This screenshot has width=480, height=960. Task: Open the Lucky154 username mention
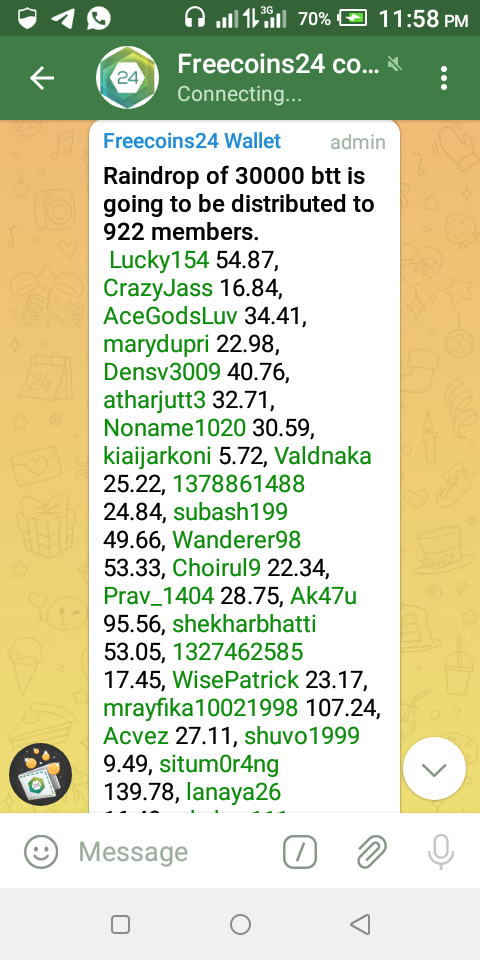159,260
